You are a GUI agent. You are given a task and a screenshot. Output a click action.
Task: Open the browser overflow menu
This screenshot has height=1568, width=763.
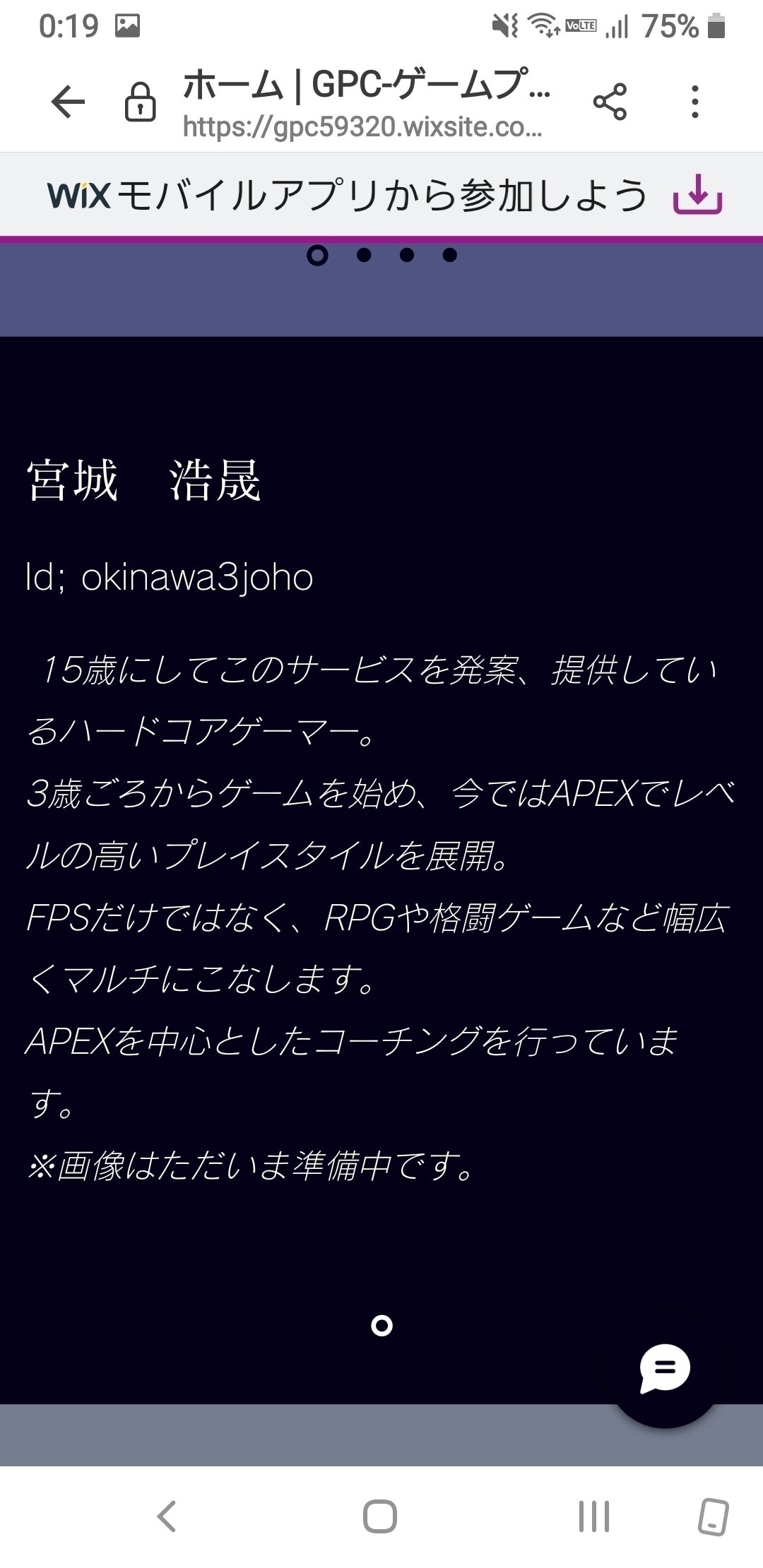tap(695, 102)
